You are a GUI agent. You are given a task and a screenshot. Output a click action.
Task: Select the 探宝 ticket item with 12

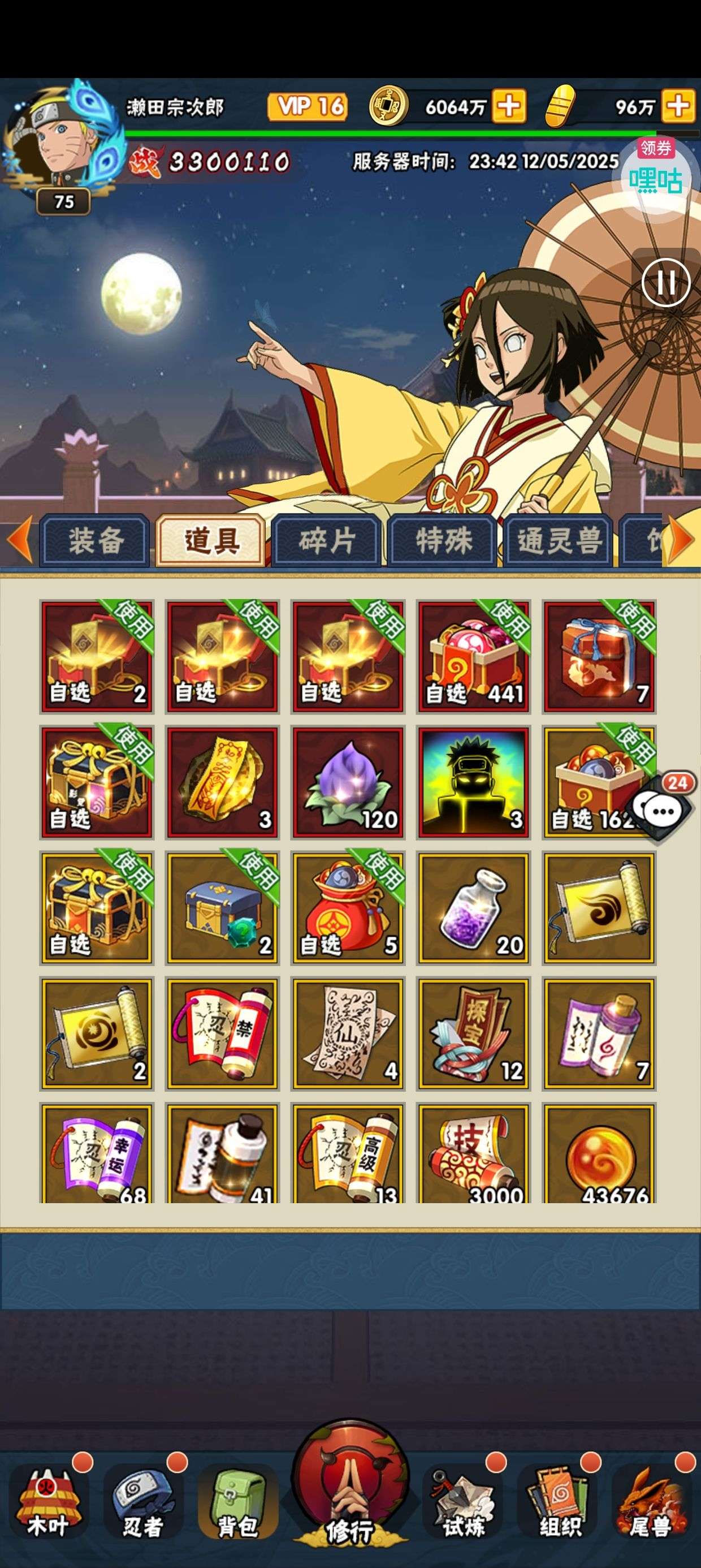(473, 1033)
